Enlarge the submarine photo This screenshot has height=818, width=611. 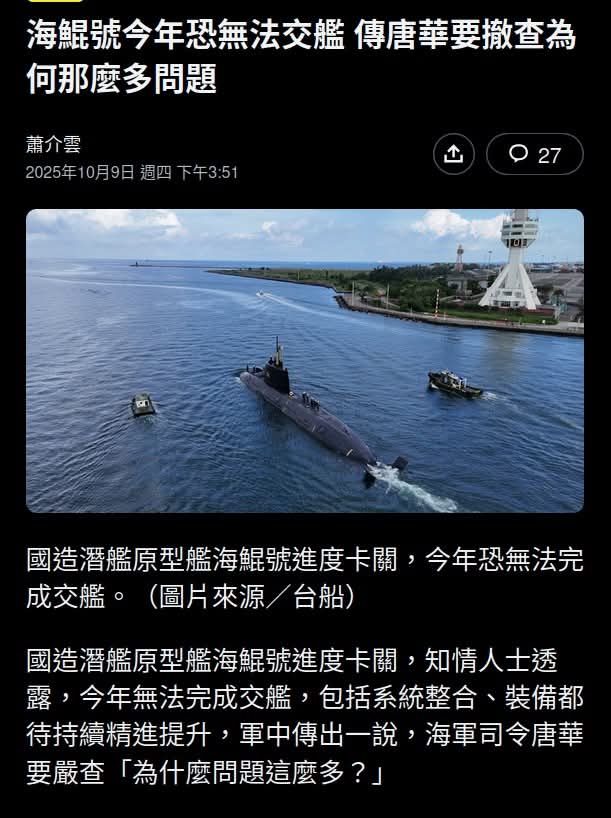[305, 360]
